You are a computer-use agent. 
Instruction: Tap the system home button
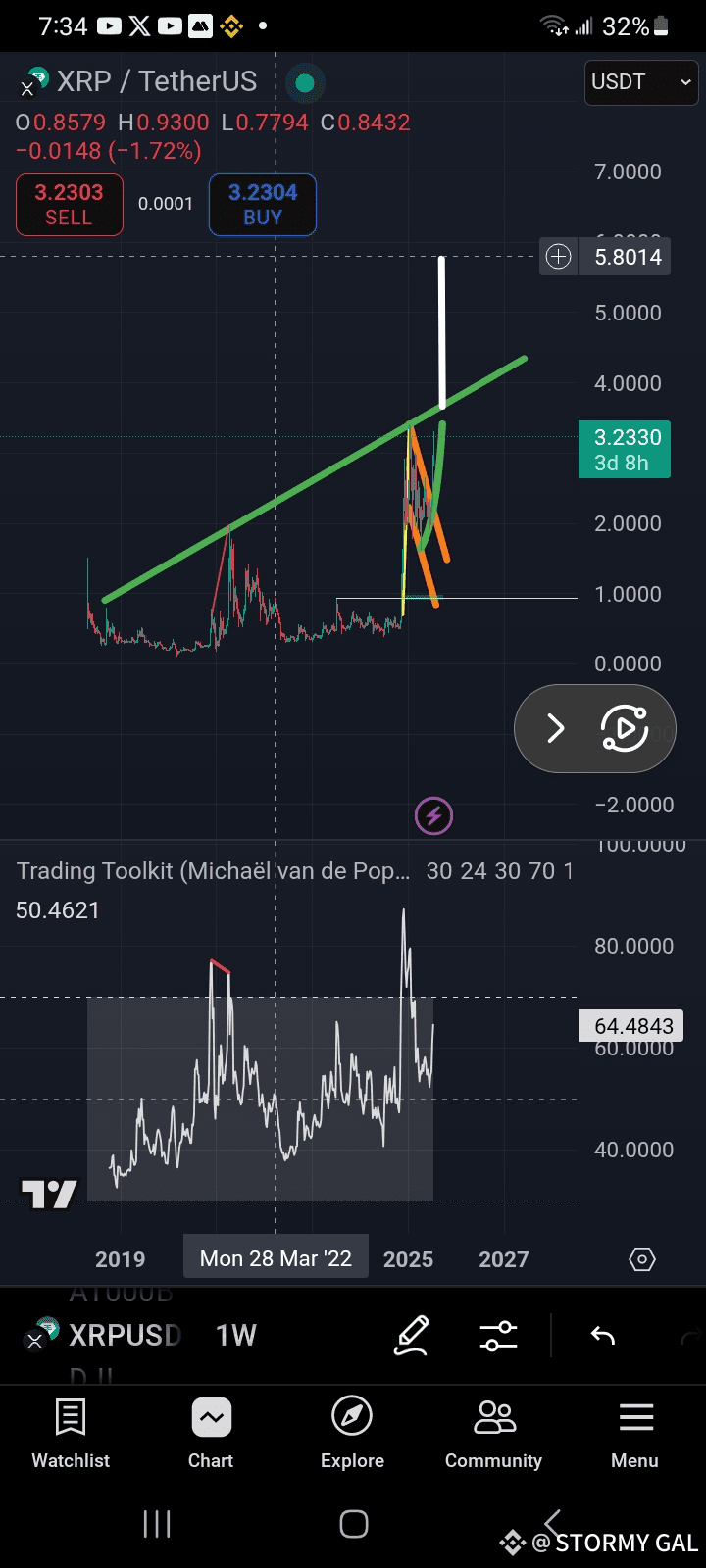[x=353, y=1523]
